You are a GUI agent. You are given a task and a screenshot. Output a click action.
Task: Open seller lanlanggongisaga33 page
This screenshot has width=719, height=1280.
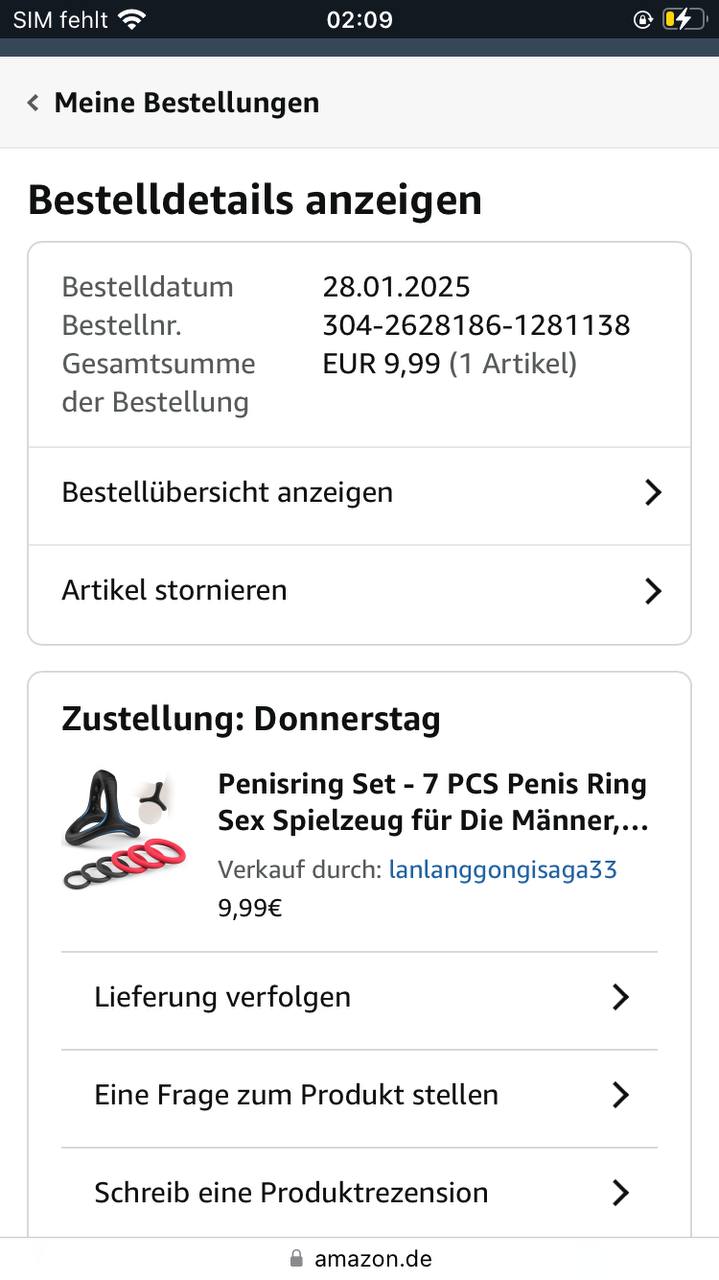pyautogui.click(x=502, y=869)
